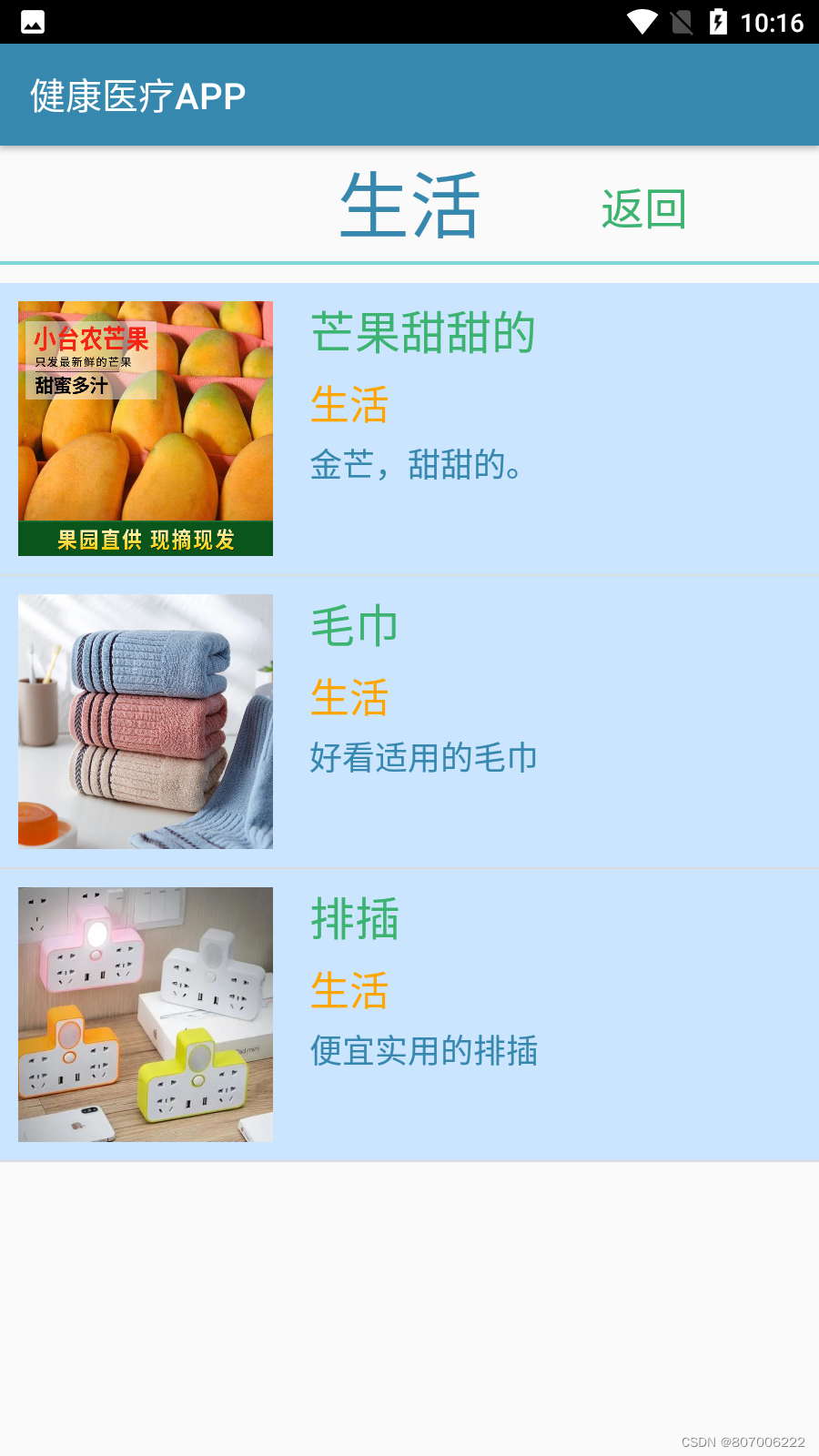The height and width of the screenshot is (1456, 819).
Task: Tap the 返回 back button
Action: pyautogui.click(x=643, y=209)
